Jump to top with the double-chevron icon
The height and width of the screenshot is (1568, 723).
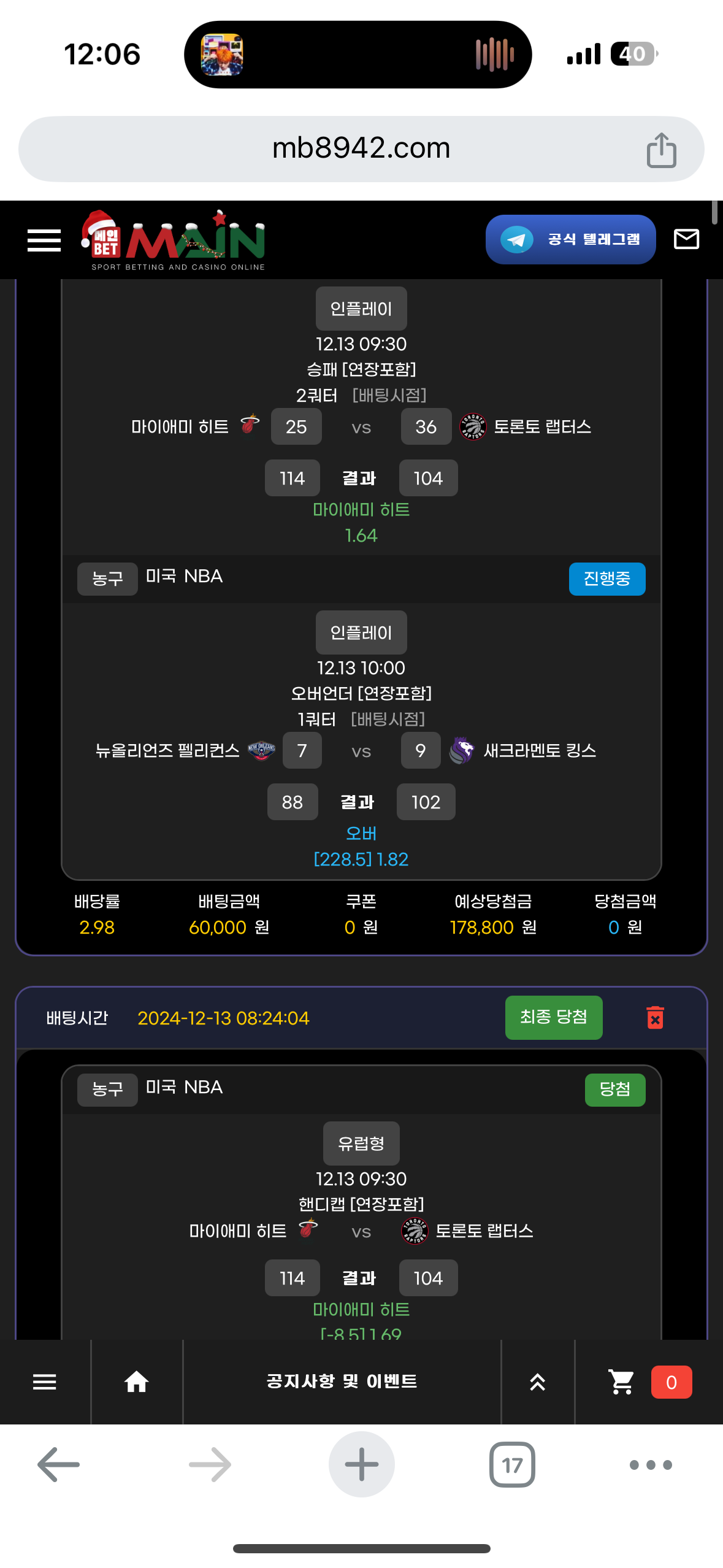(537, 1382)
